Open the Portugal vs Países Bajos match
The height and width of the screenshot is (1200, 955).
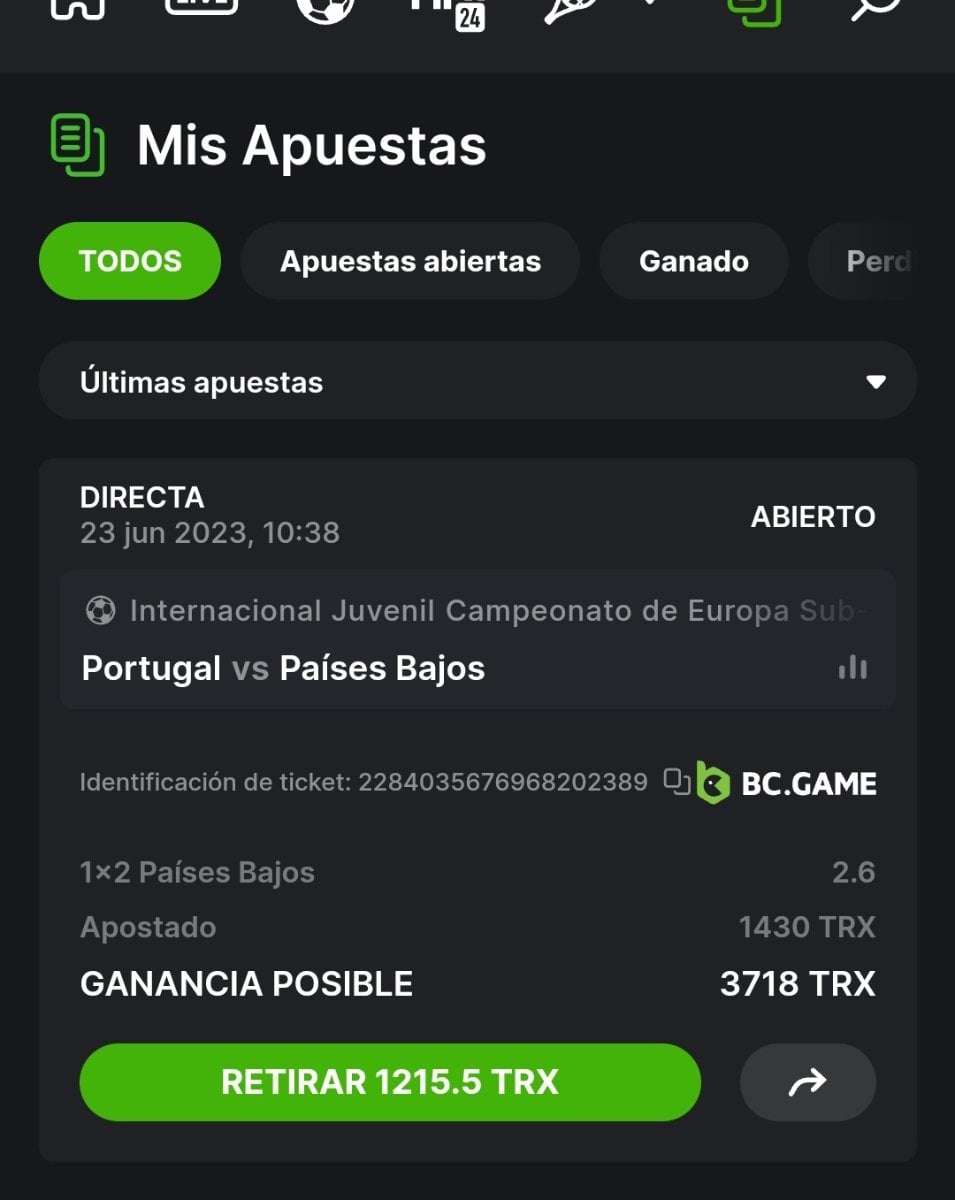pos(283,668)
